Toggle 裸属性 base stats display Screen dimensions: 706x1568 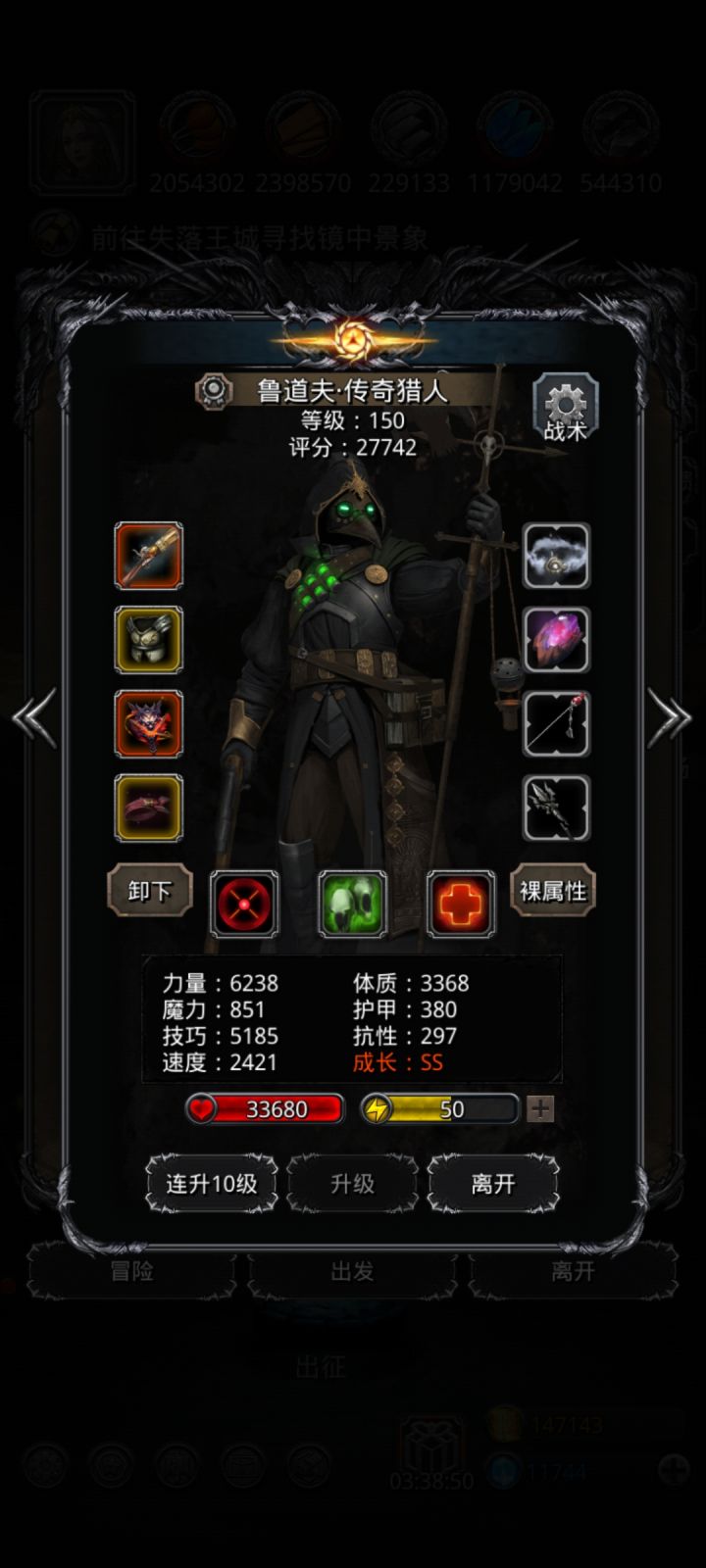pyautogui.click(x=553, y=893)
